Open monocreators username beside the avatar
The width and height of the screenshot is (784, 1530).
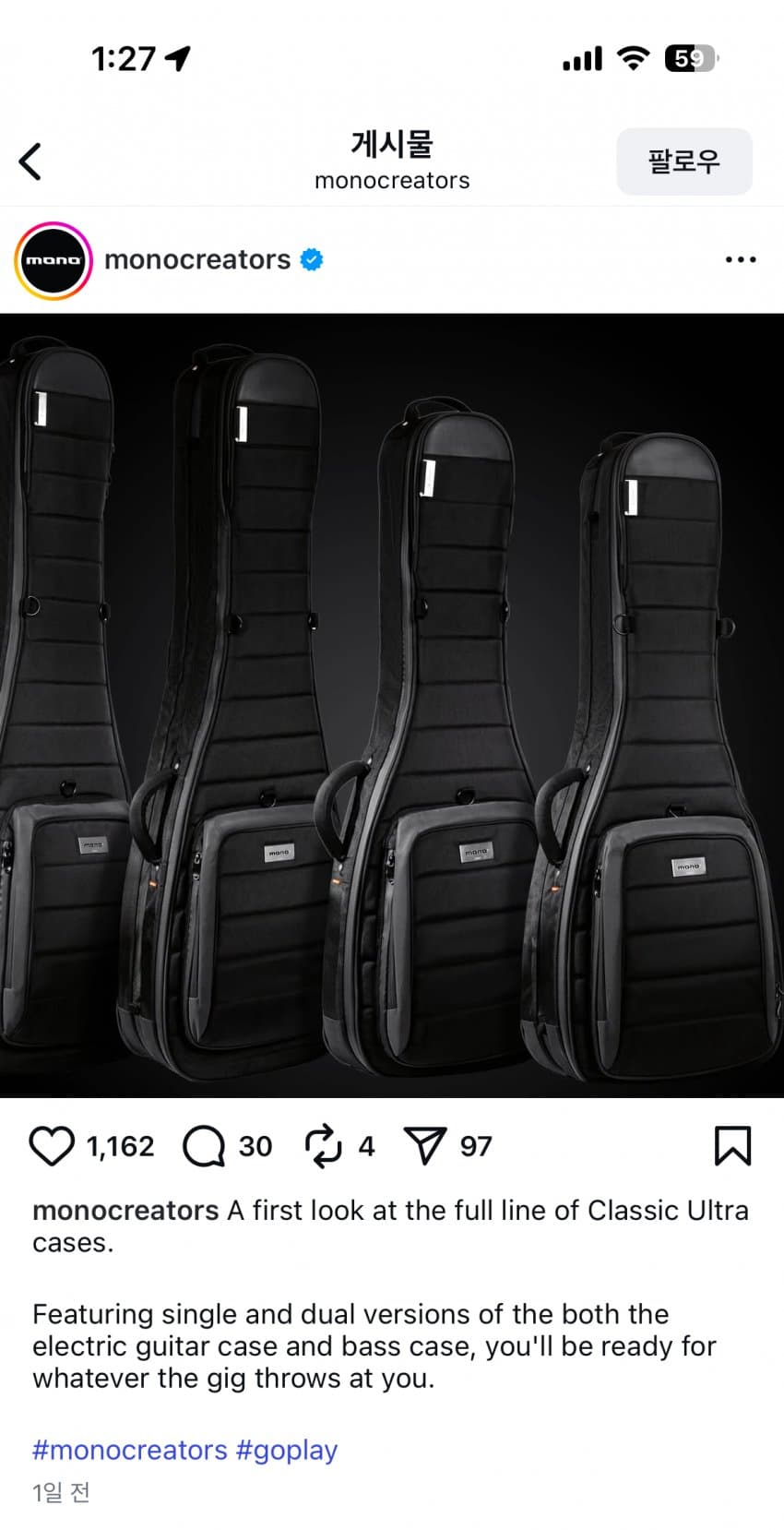(197, 260)
